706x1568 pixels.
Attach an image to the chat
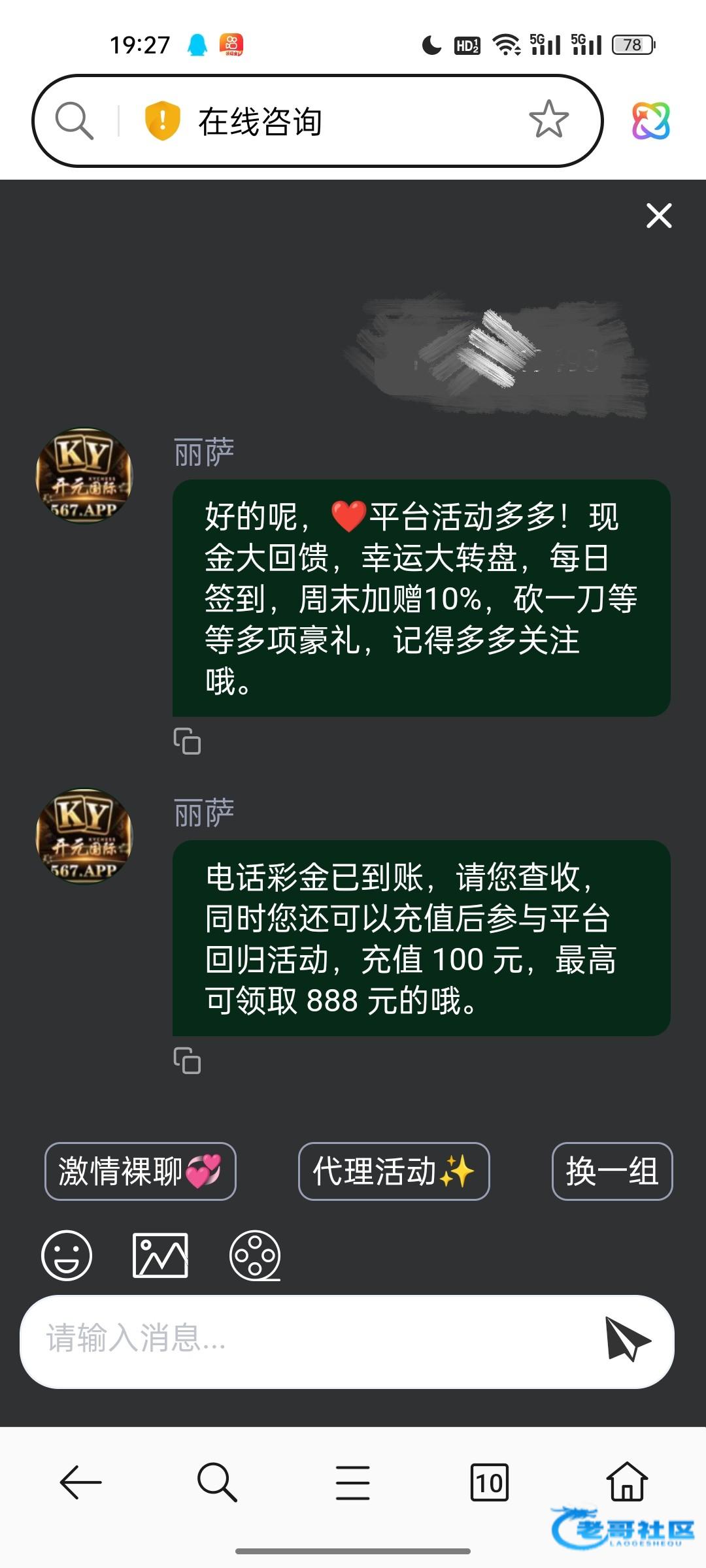(160, 1255)
